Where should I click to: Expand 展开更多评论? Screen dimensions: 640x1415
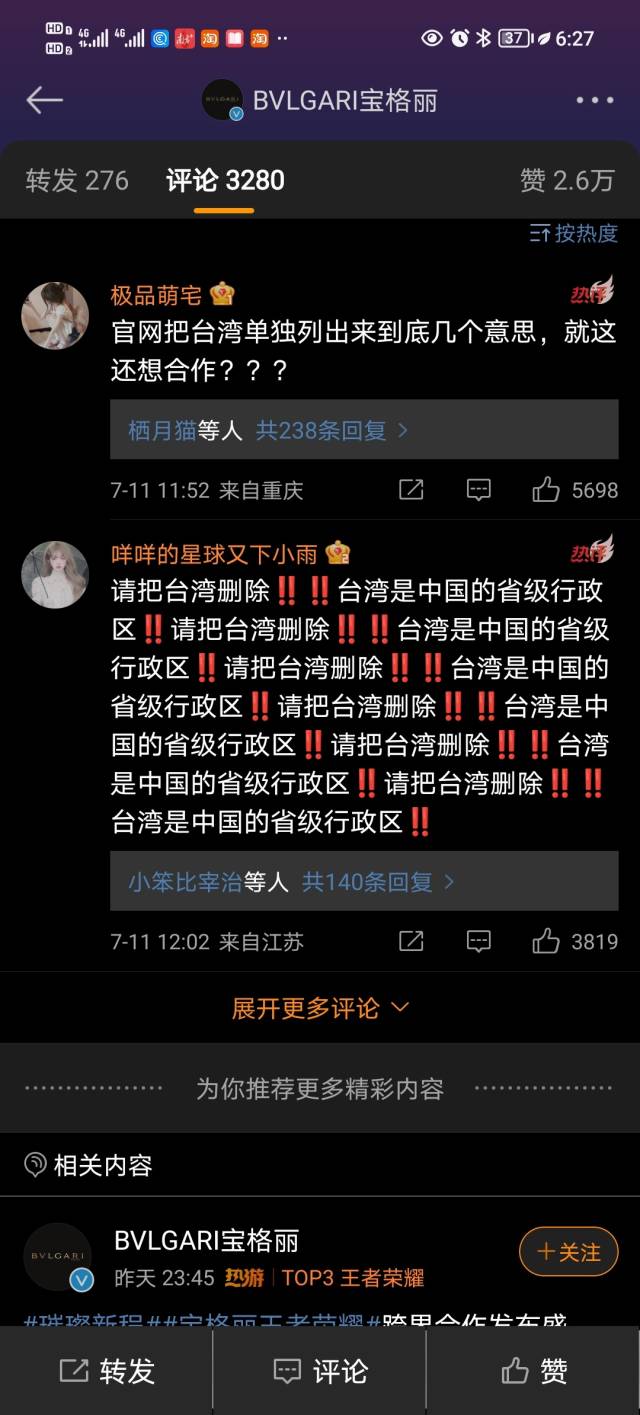320,1008
